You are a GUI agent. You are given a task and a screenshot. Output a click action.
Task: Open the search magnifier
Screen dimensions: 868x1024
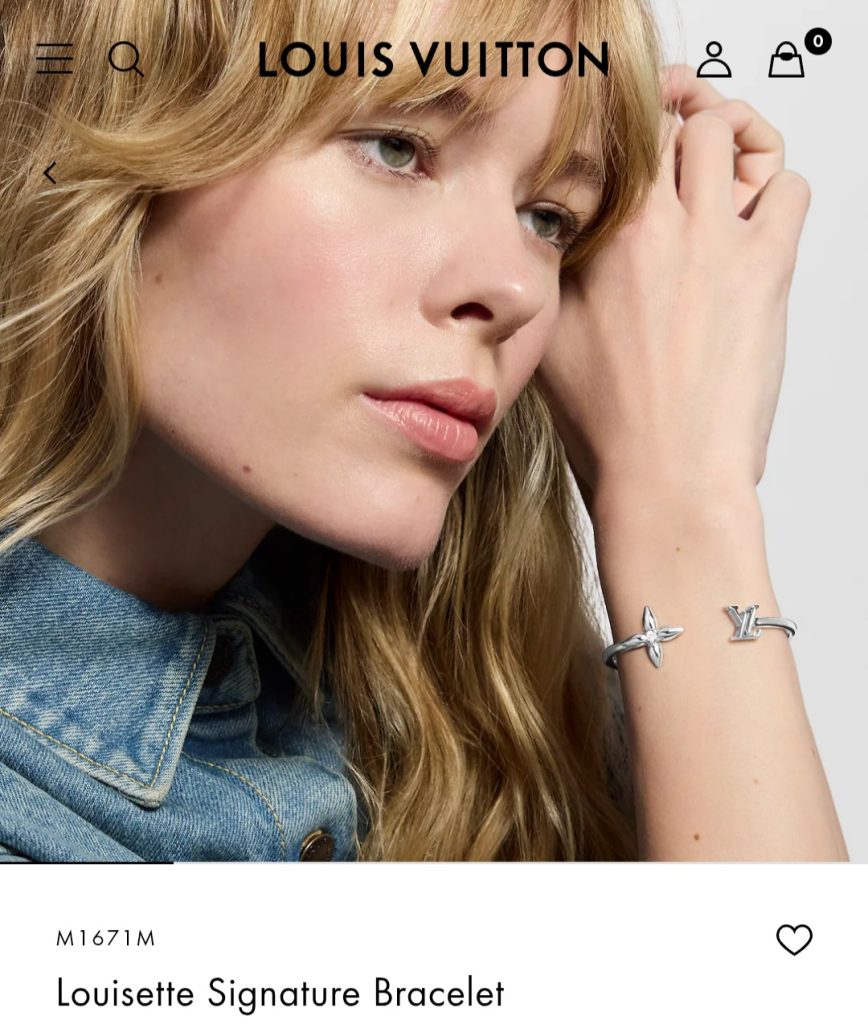tap(126, 60)
